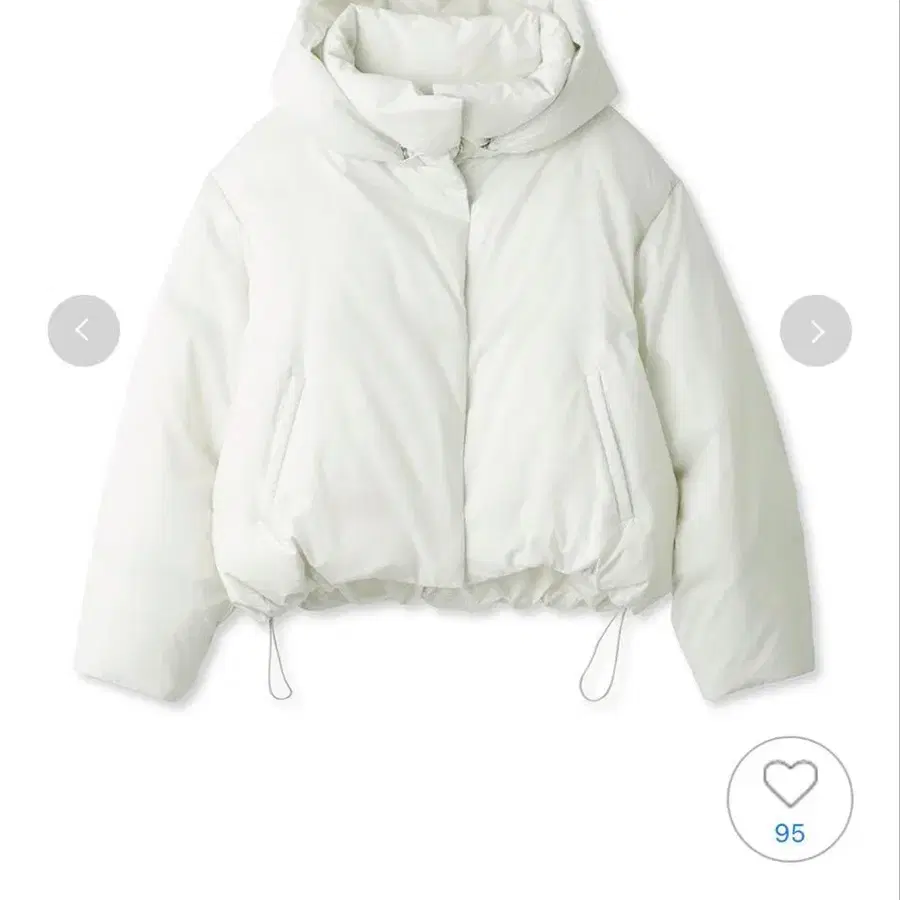
Task: Go to the previous product image
Action: pyautogui.click(x=83, y=331)
